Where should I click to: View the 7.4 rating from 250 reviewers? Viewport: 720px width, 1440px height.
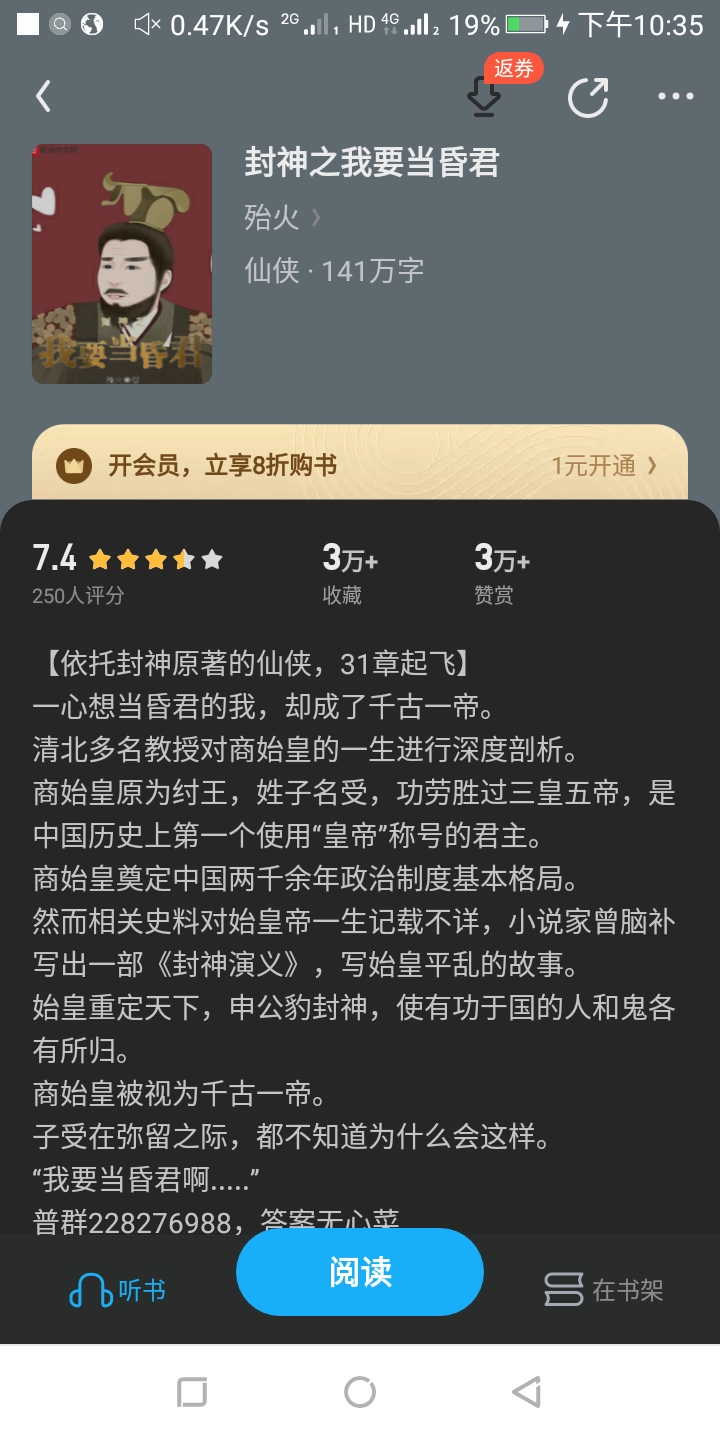pos(127,571)
